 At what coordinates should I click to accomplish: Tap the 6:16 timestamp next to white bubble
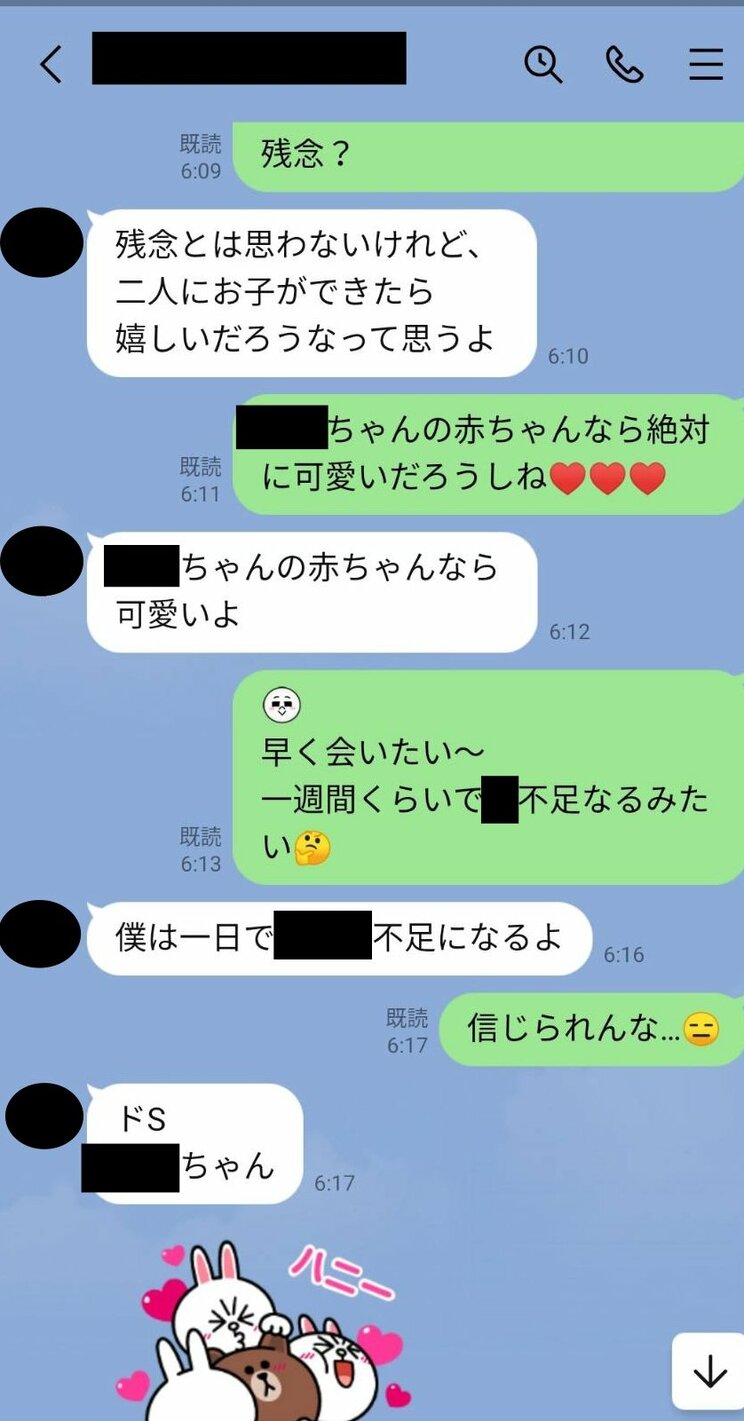coord(625,955)
